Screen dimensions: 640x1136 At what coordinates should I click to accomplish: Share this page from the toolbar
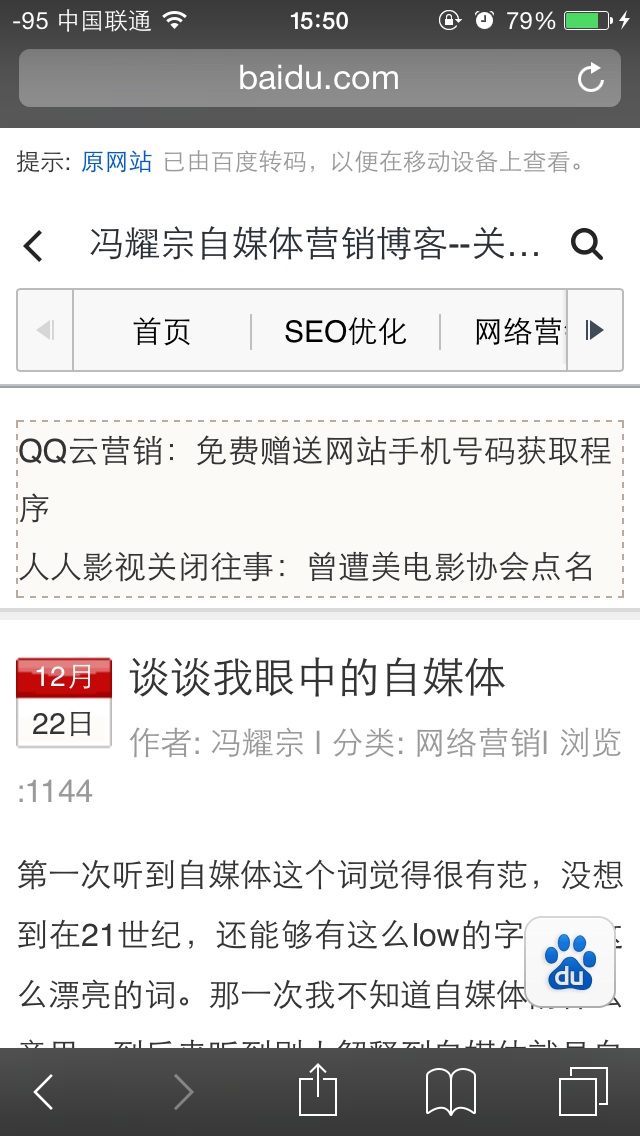[x=317, y=1090]
